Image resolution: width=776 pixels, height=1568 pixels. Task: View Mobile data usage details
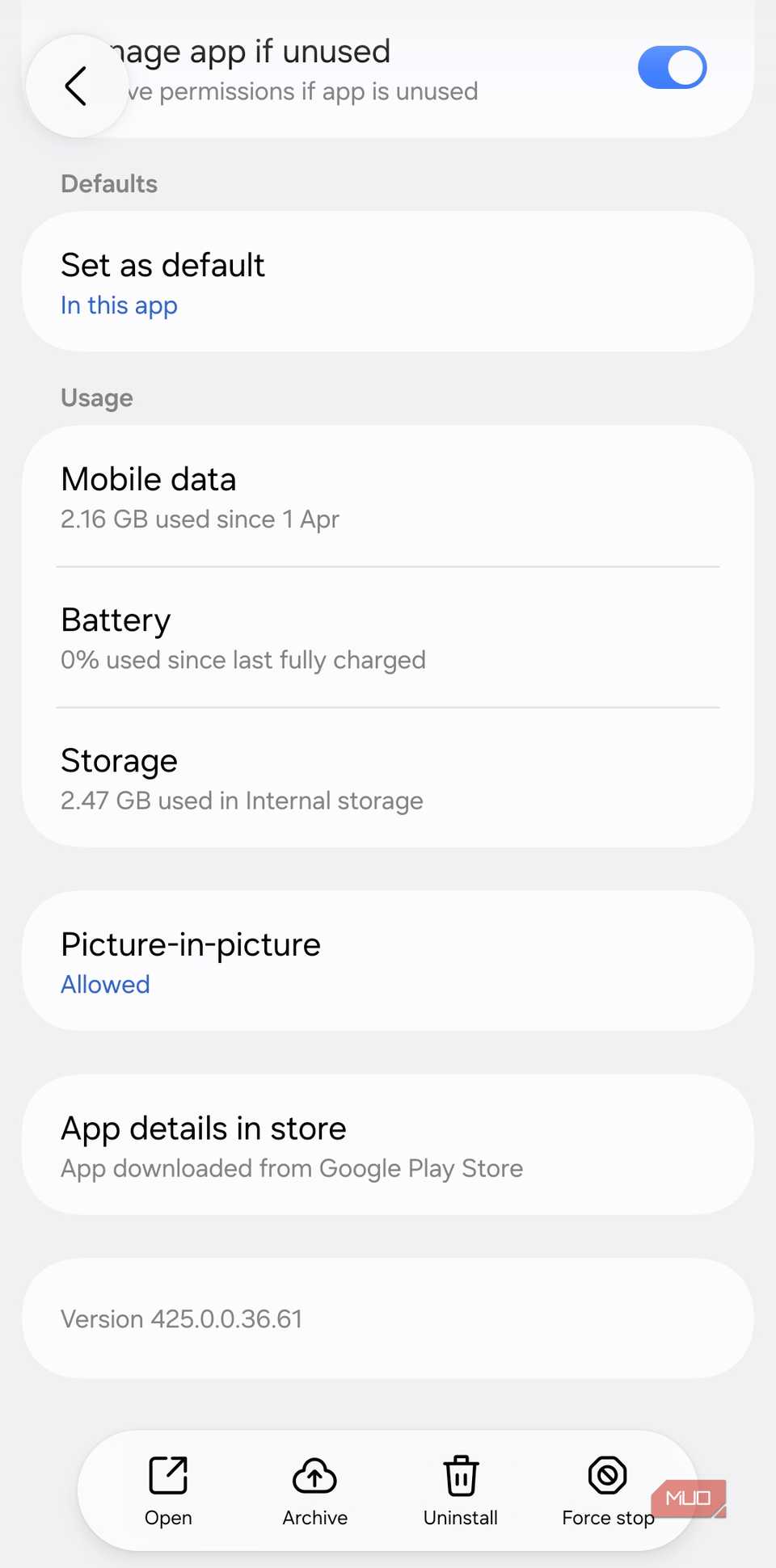388,496
